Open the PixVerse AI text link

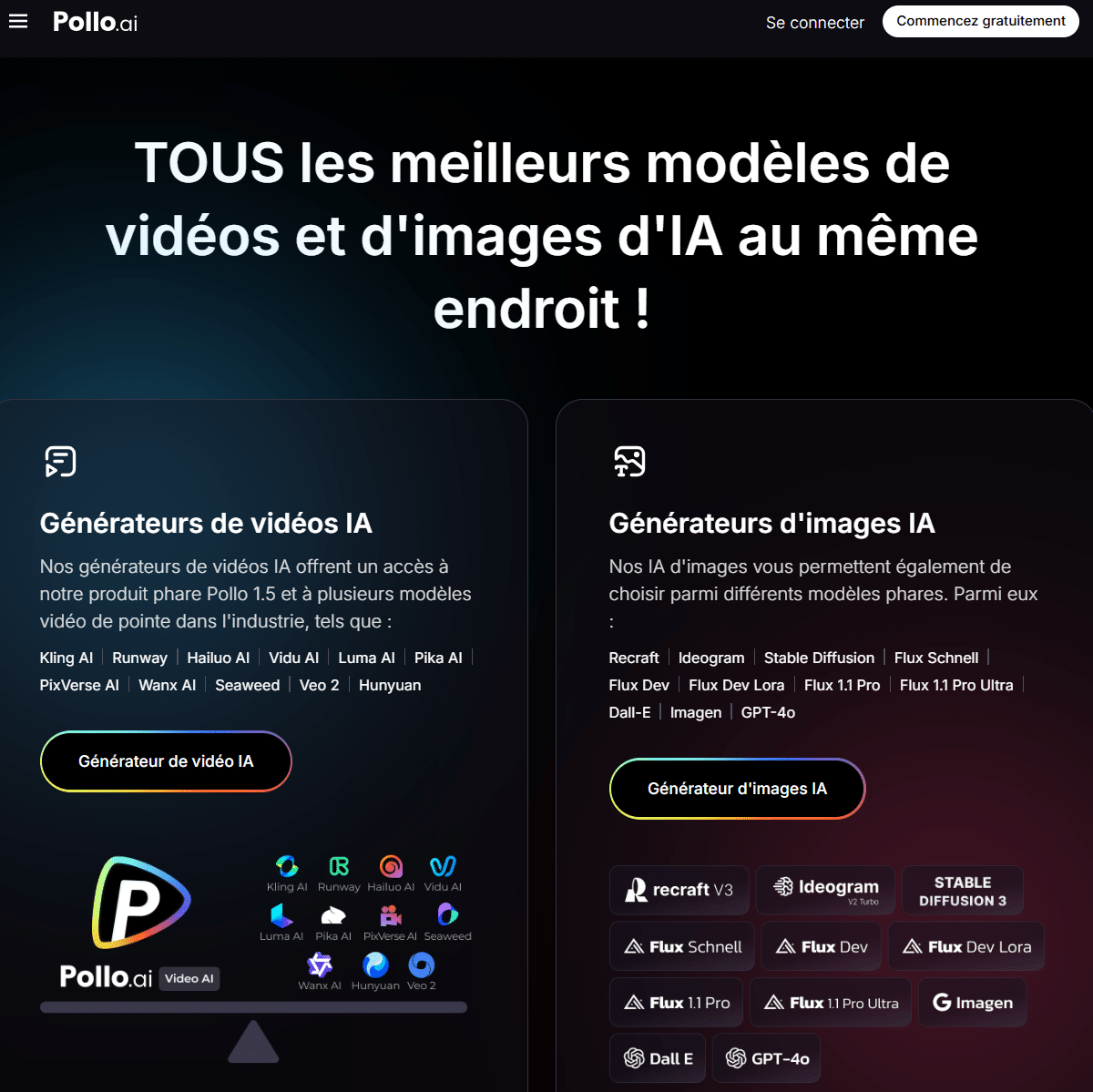point(79,685)
